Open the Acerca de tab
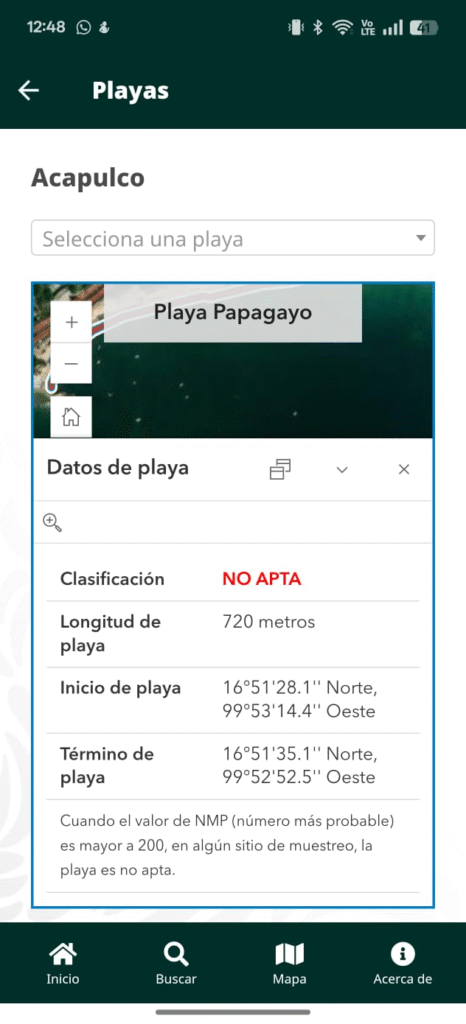Image resolution: width=466 pixels, height=1024 pixels. point(403,963)
